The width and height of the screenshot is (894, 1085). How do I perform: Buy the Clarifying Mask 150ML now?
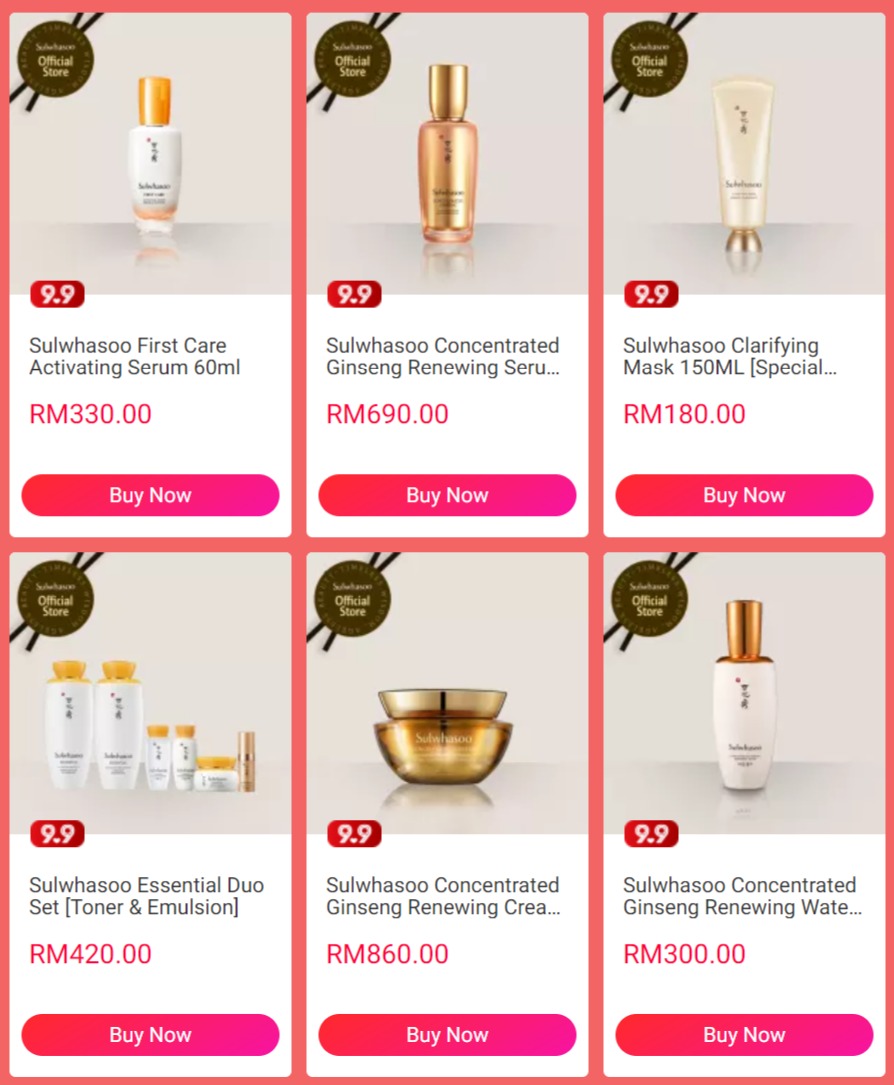pyautogui.click(x=744, y=495)
